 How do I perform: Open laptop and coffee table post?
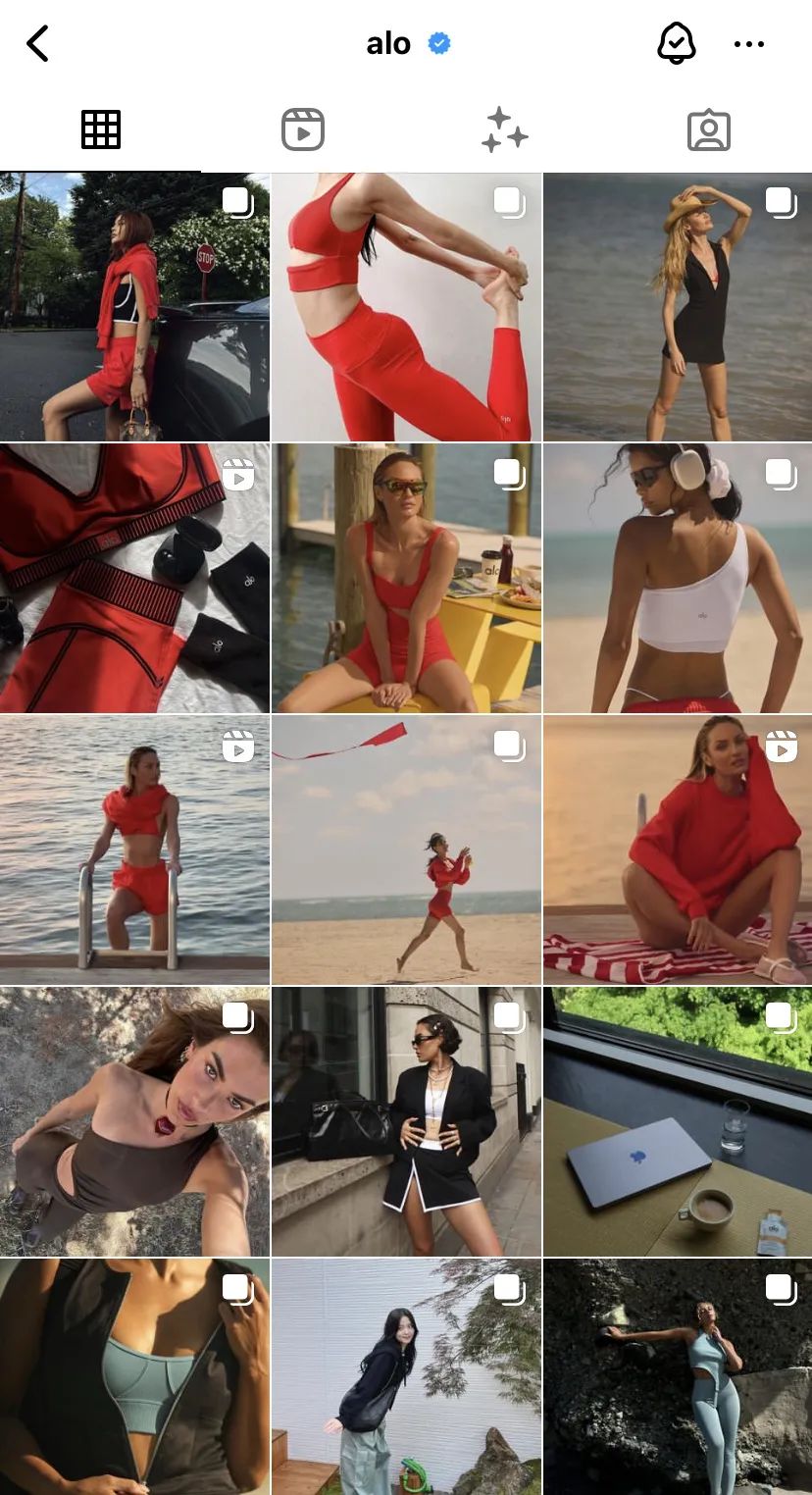[x=678, y=1121]
